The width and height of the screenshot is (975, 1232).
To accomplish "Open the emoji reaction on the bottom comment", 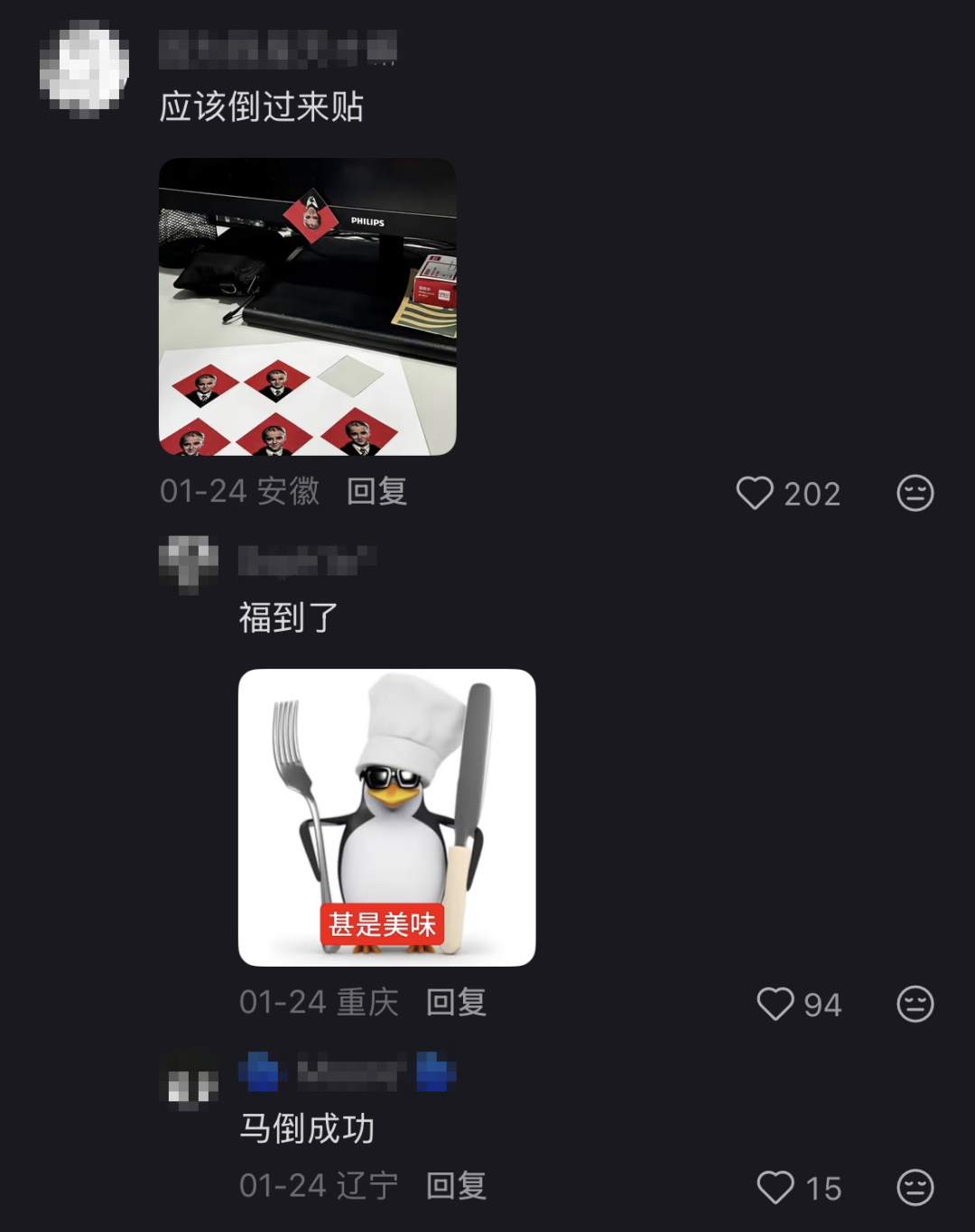I will tap(915, 1185).
